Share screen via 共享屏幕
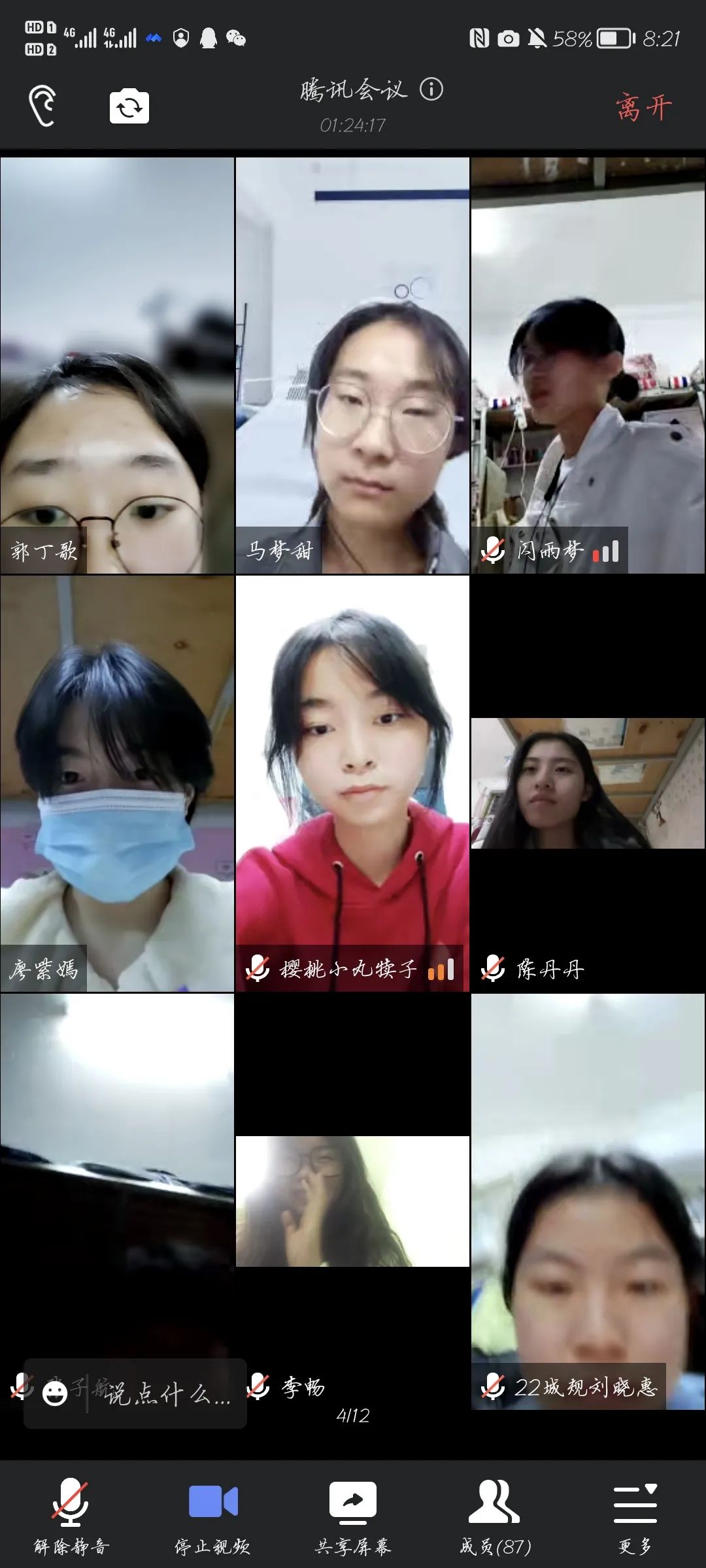 353,1516
